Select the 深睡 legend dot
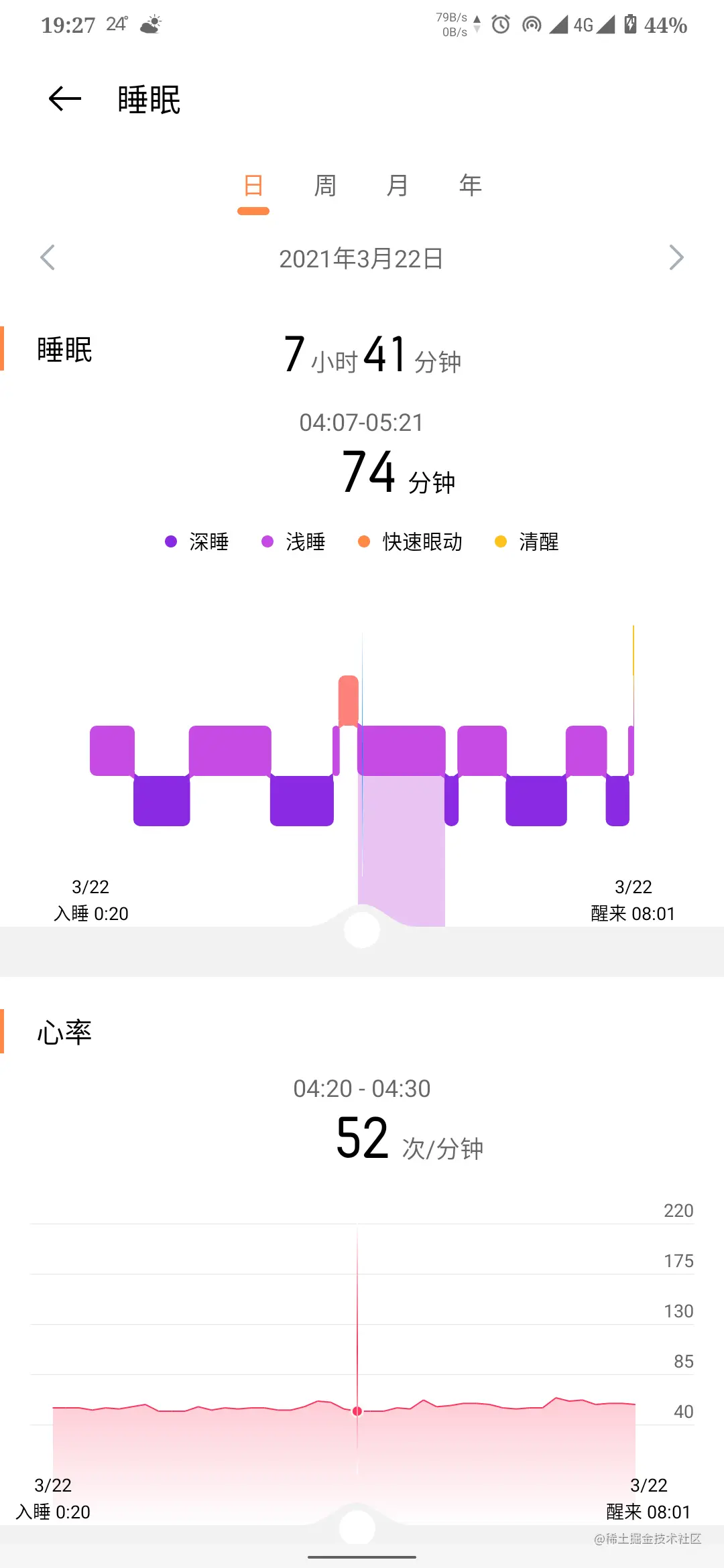The width and height of the screenshot is (724, 1568). point(170,541)
